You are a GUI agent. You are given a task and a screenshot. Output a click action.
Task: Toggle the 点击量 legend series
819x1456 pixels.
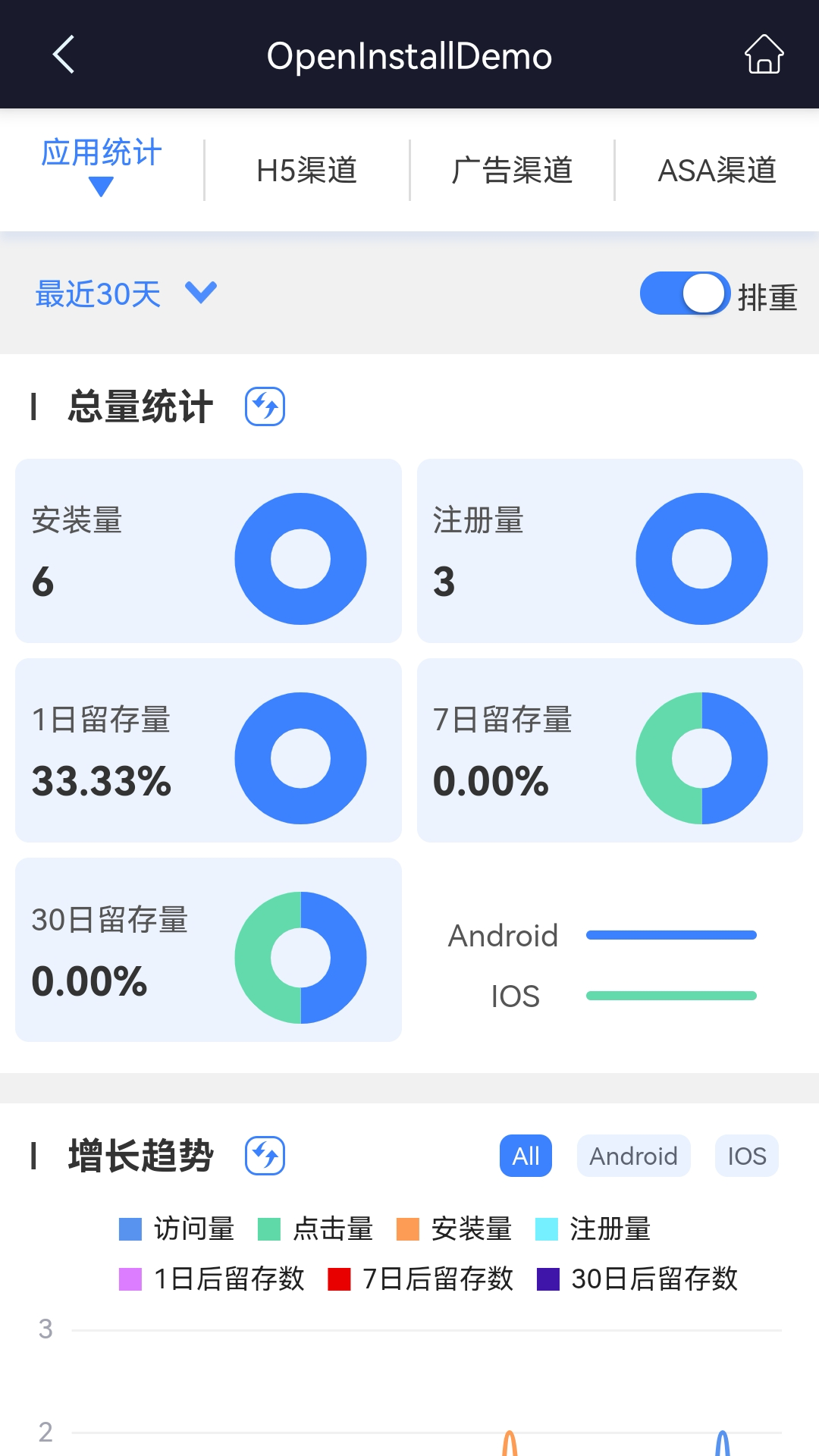coord(316,1228)
